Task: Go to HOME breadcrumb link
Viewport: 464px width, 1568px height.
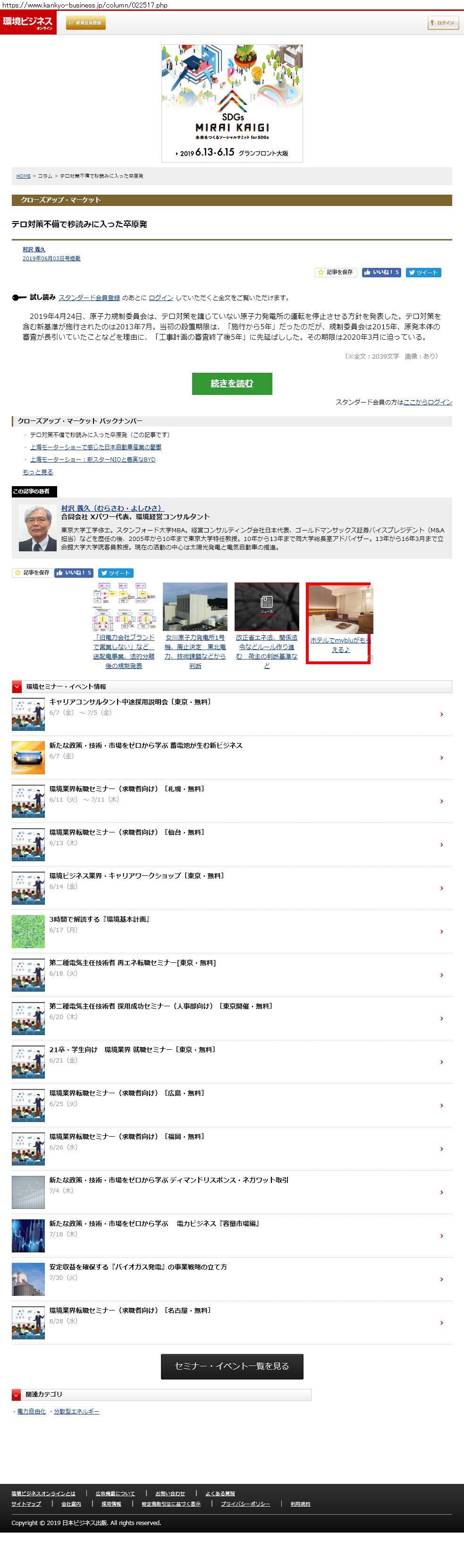Action: click(23, 176)
